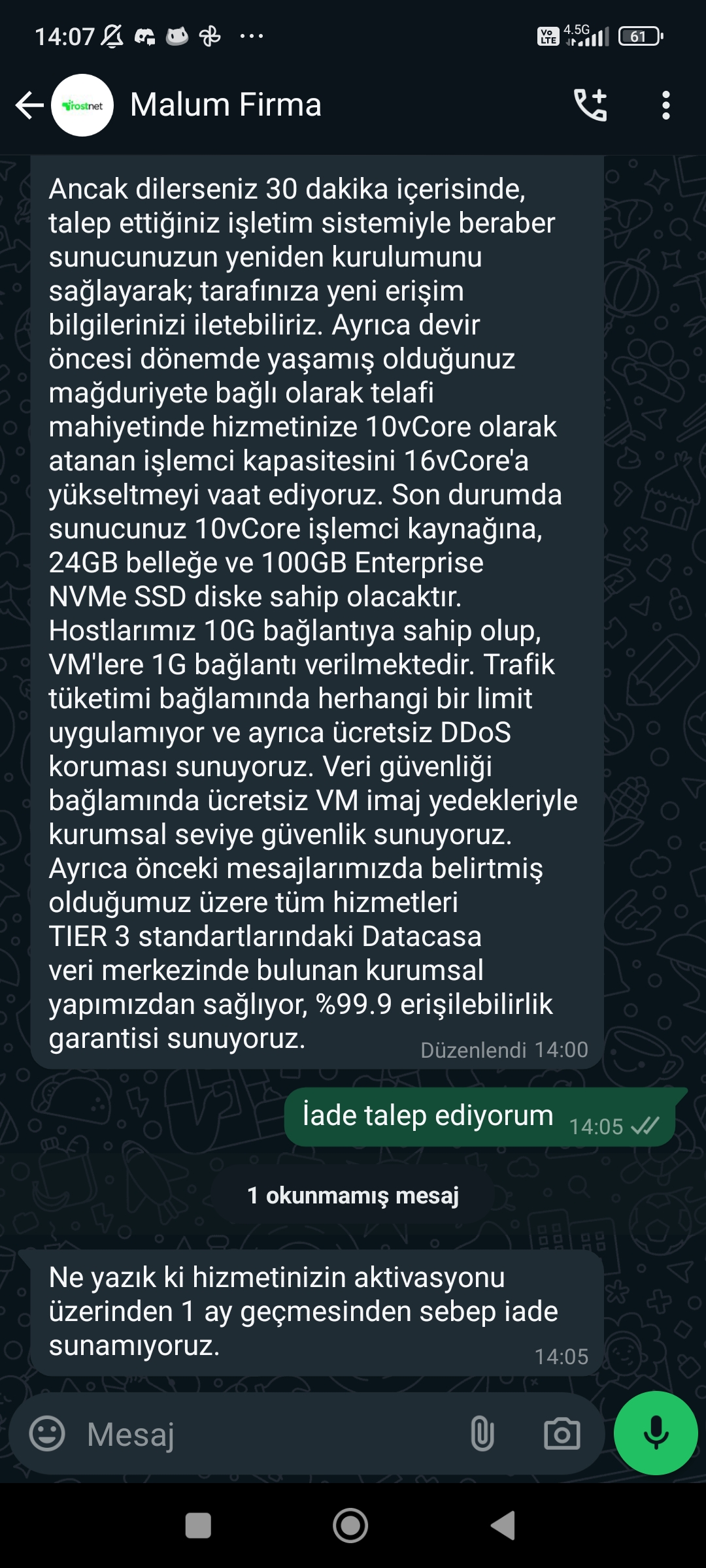Go back to the chat list
The image size is (706, 1568).
[x=29, y=105]
